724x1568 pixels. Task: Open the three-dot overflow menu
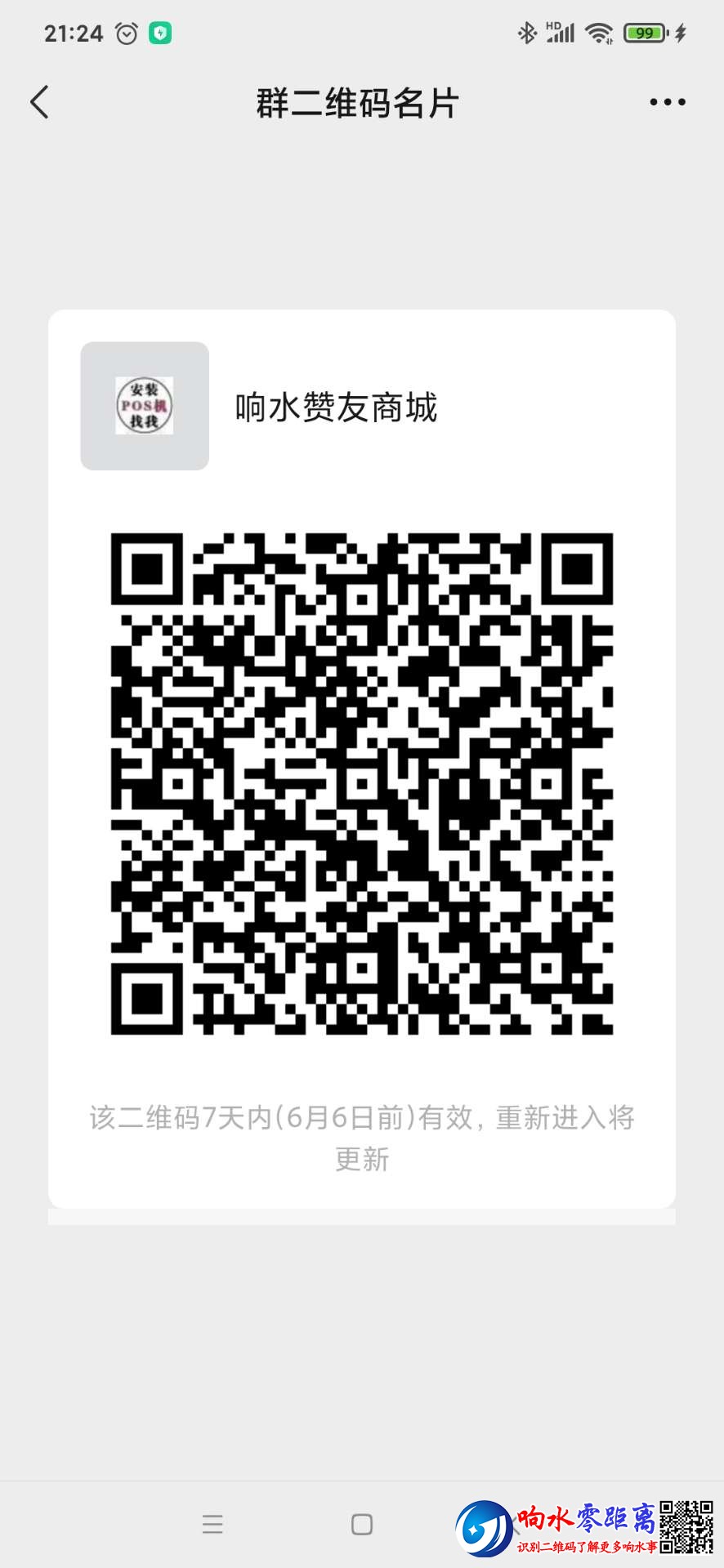click(x=667, y=103)
